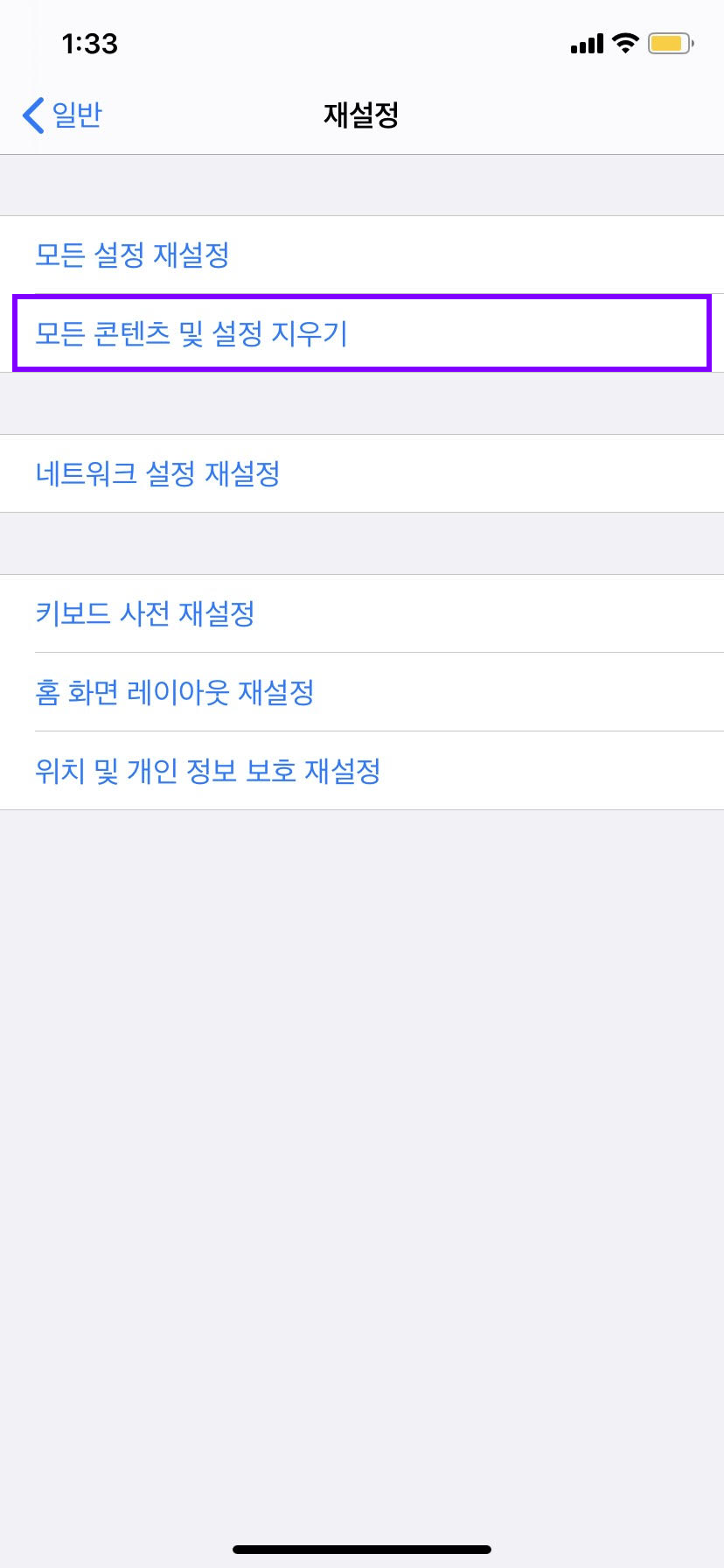This screenshot has width=724, height=1568.
Task: Tap 위치 및 개인 정보 보호 재설정
Action: coord(362,771)
